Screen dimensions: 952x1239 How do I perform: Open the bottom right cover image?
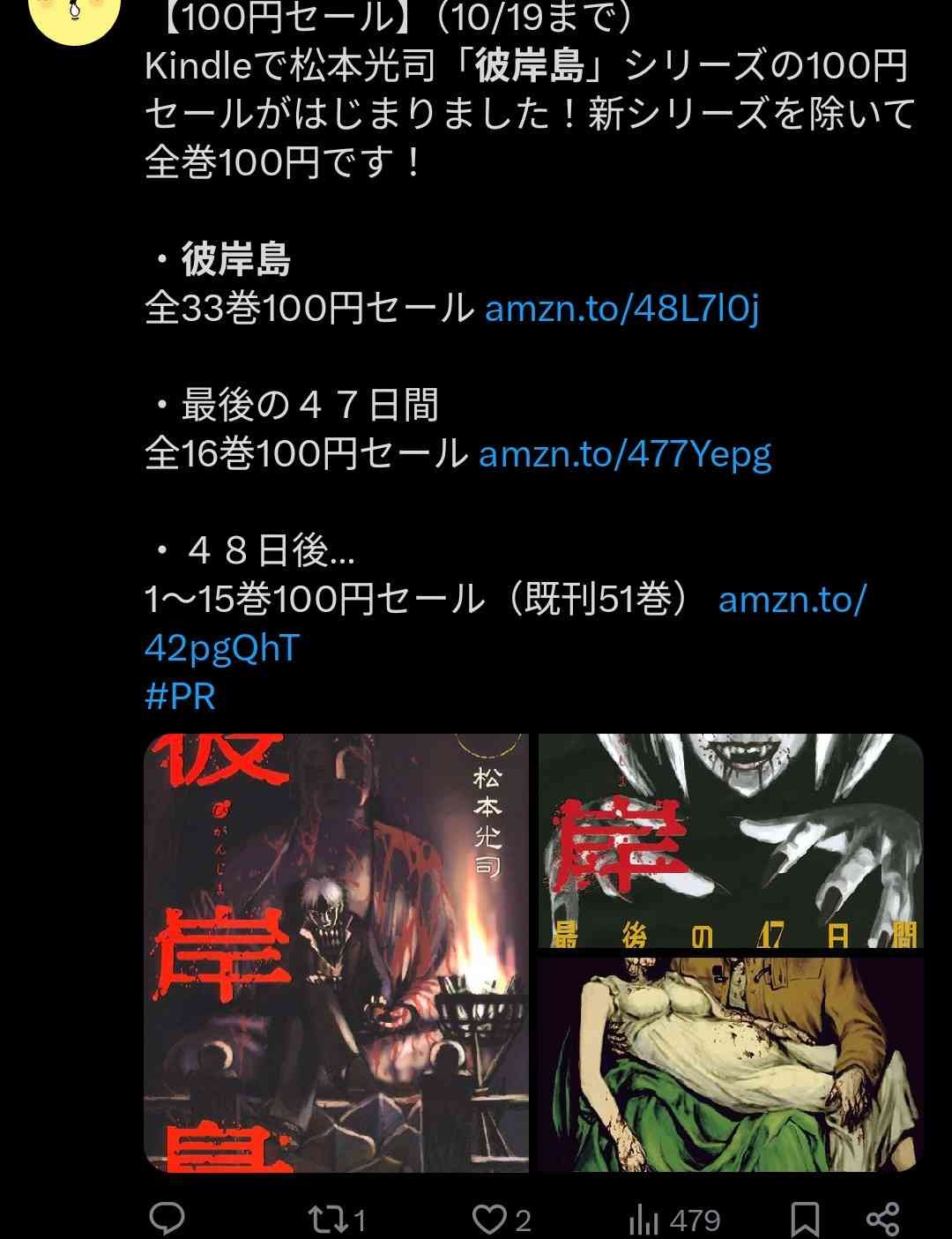pyautogui.click(x=730, y=1064)
